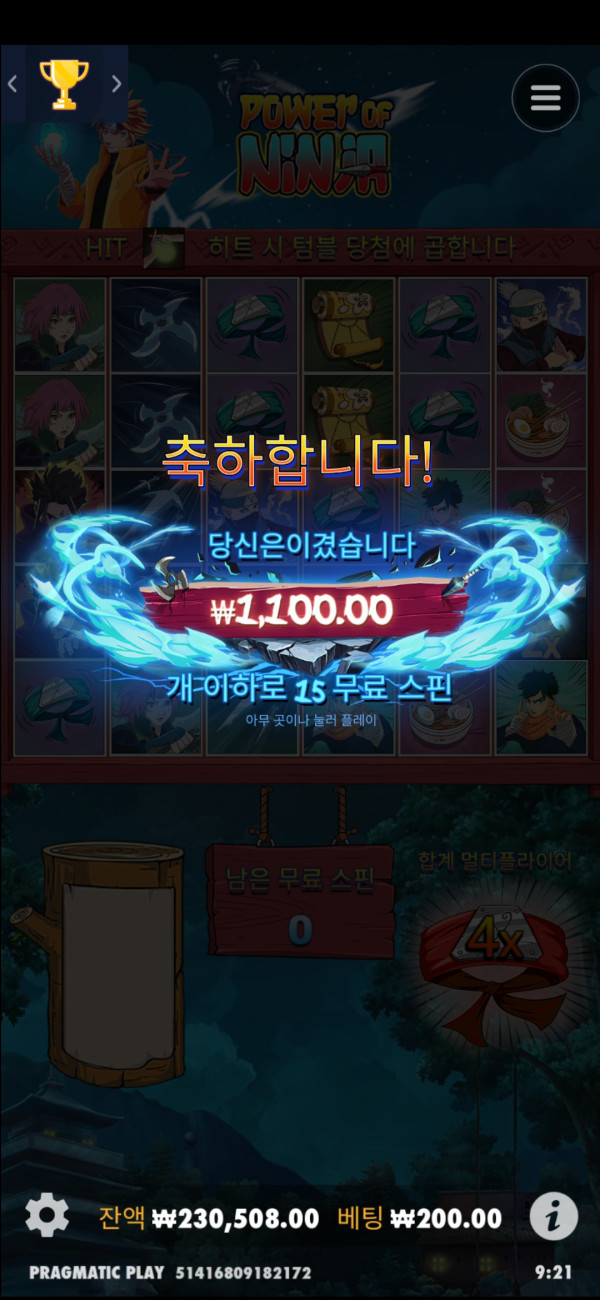Image resolution: width=600 pixels, height=1300 pixels.
Task: Open the settings gear
Action: click(46, 1216)
